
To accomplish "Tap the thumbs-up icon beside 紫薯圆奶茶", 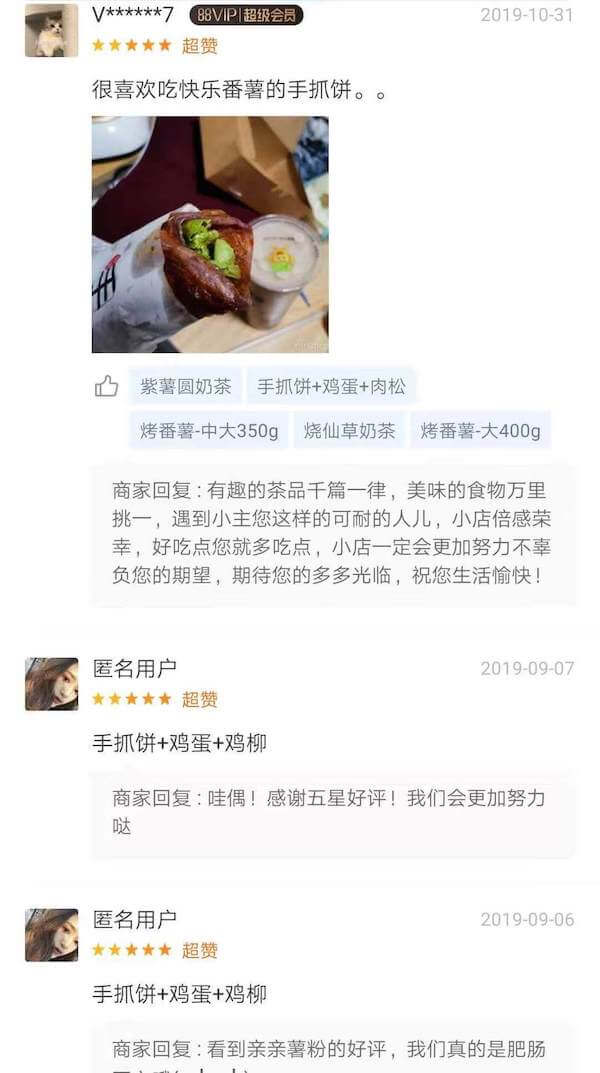I will [107, 387].
